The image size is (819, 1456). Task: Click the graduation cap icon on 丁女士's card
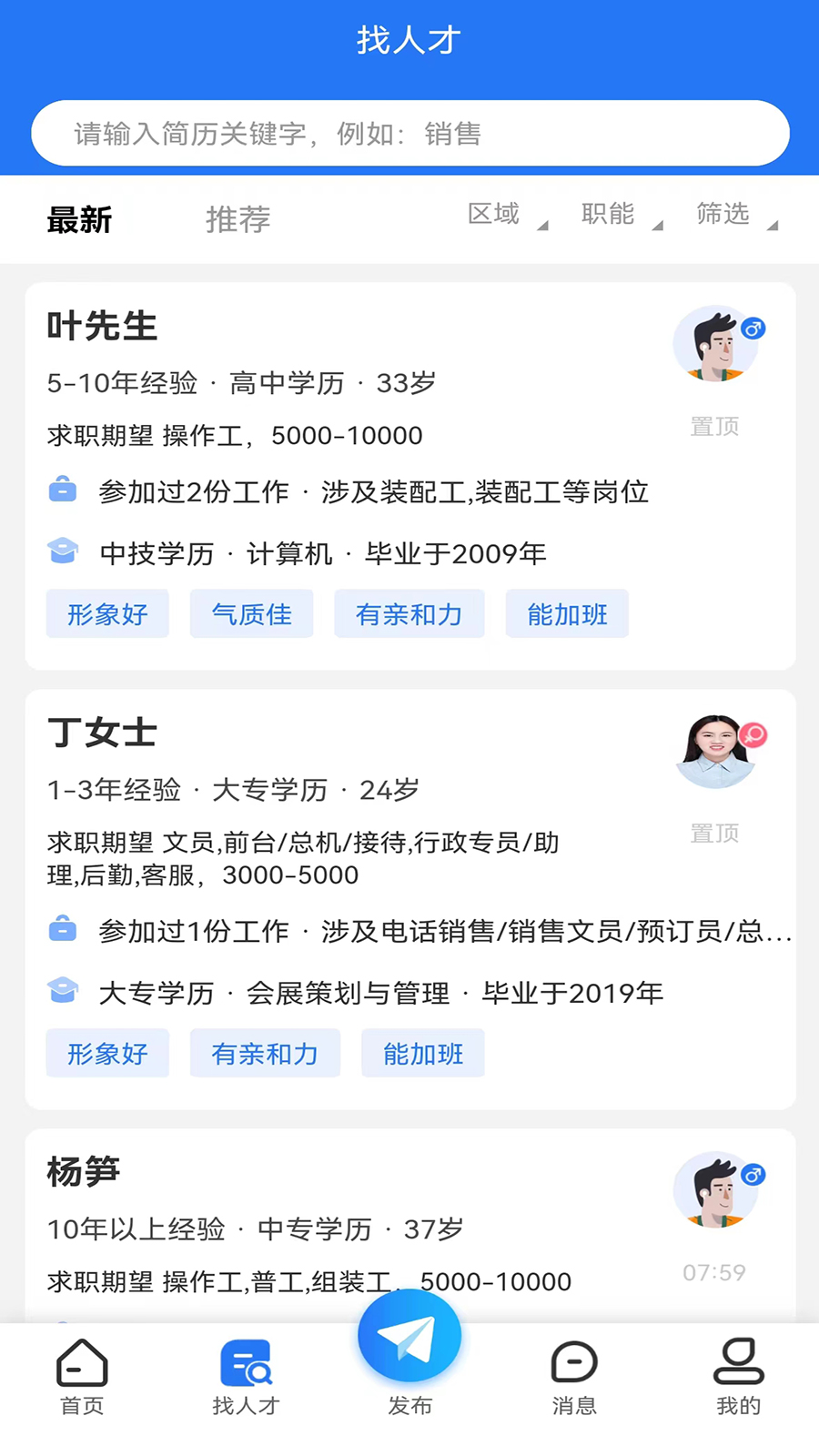pyautogui.click(x=62, y=991)
